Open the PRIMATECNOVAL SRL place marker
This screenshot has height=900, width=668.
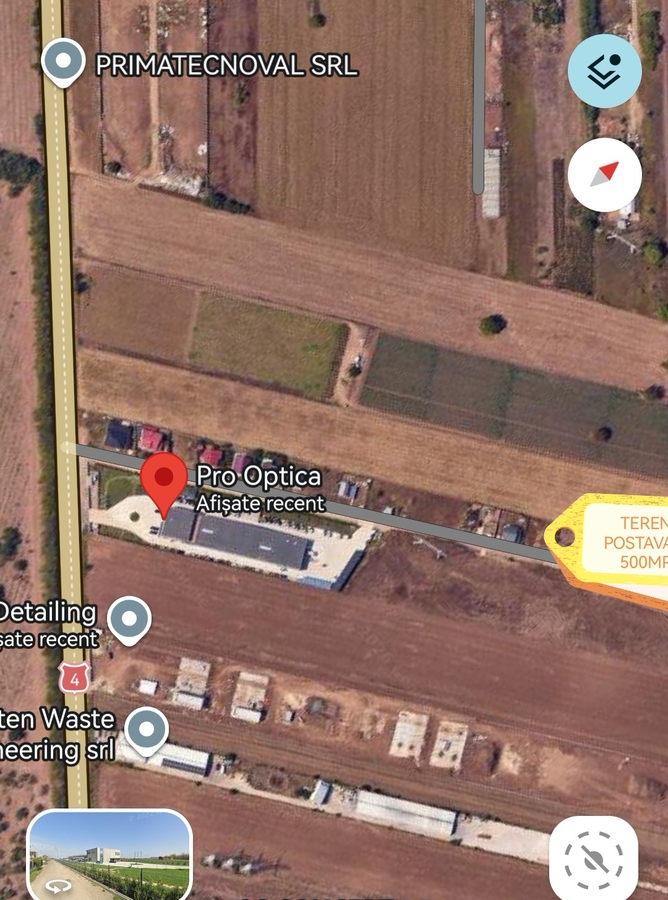click(64, 62)
